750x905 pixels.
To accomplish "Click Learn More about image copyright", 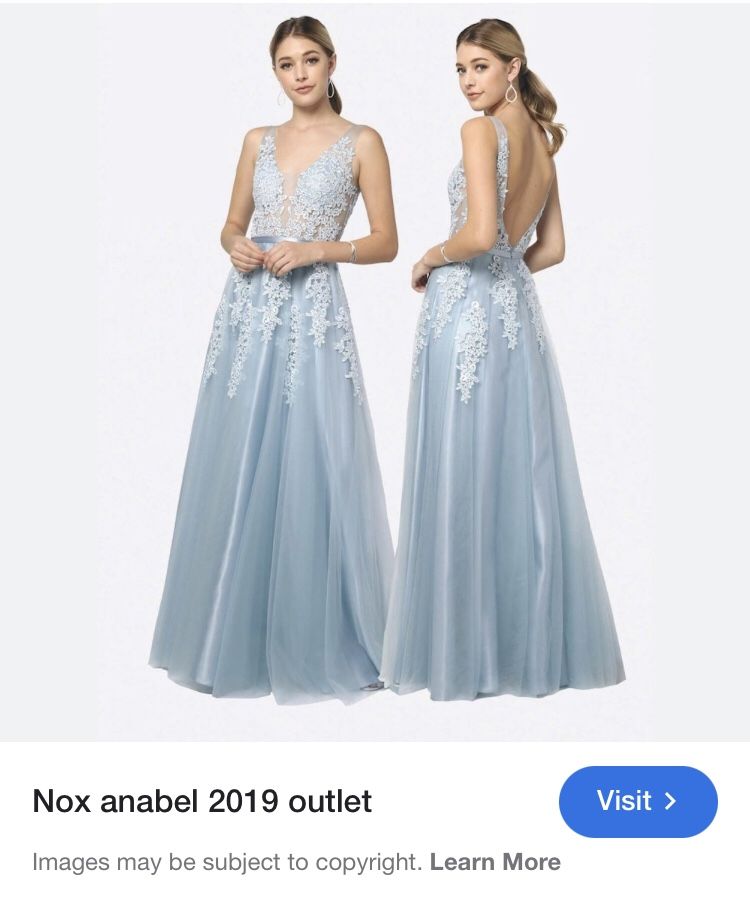I will (495, 859).
